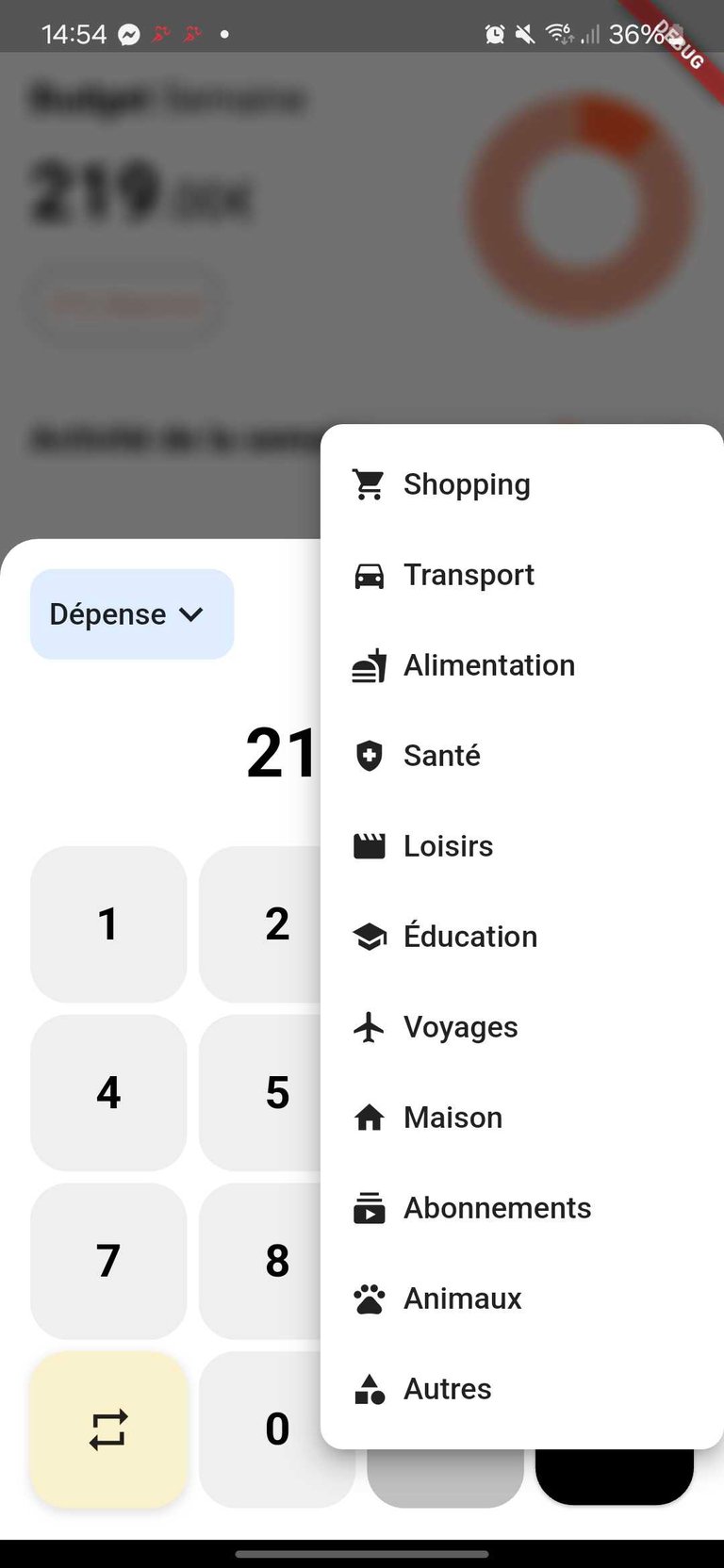The width and height of the screenshot is (724, 1568).
Task: Tap digit 1 on the keypad
Action: point(108,924)
